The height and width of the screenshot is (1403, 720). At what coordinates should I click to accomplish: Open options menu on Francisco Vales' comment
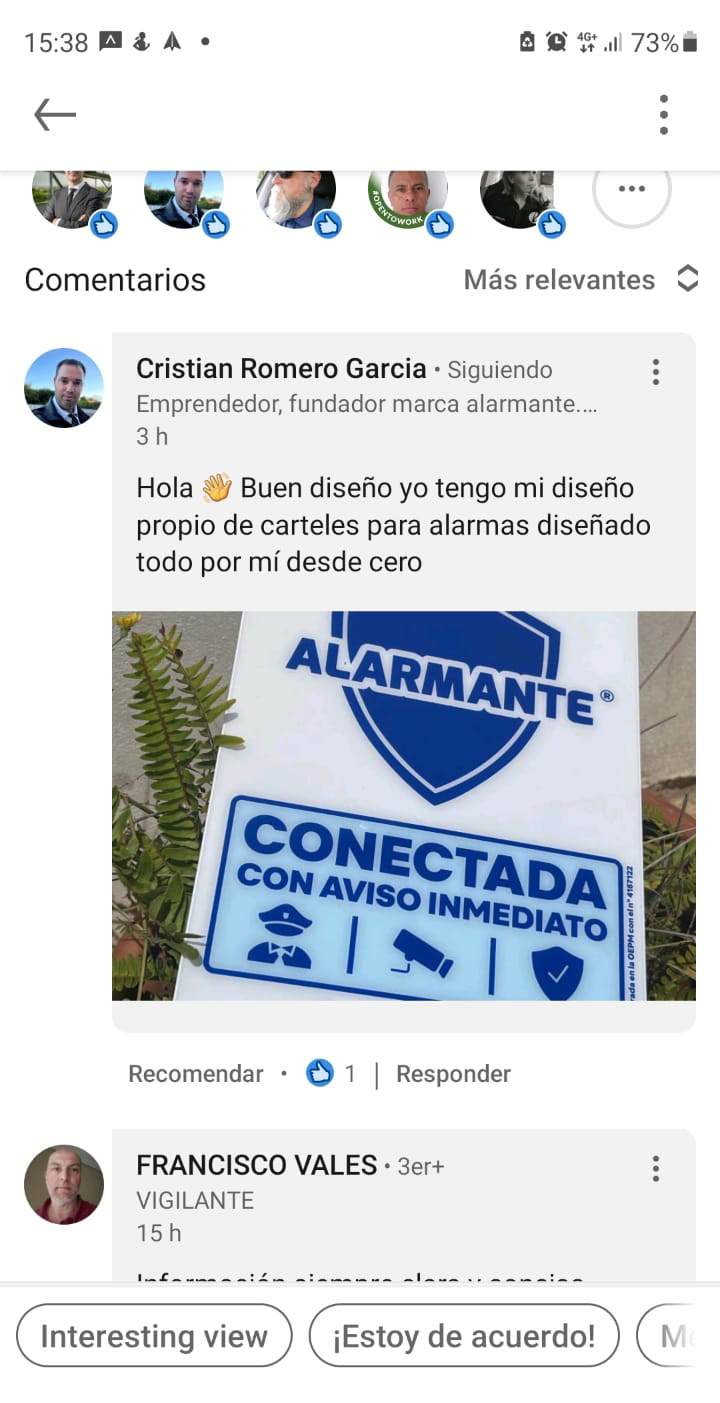click(656, 1168)
